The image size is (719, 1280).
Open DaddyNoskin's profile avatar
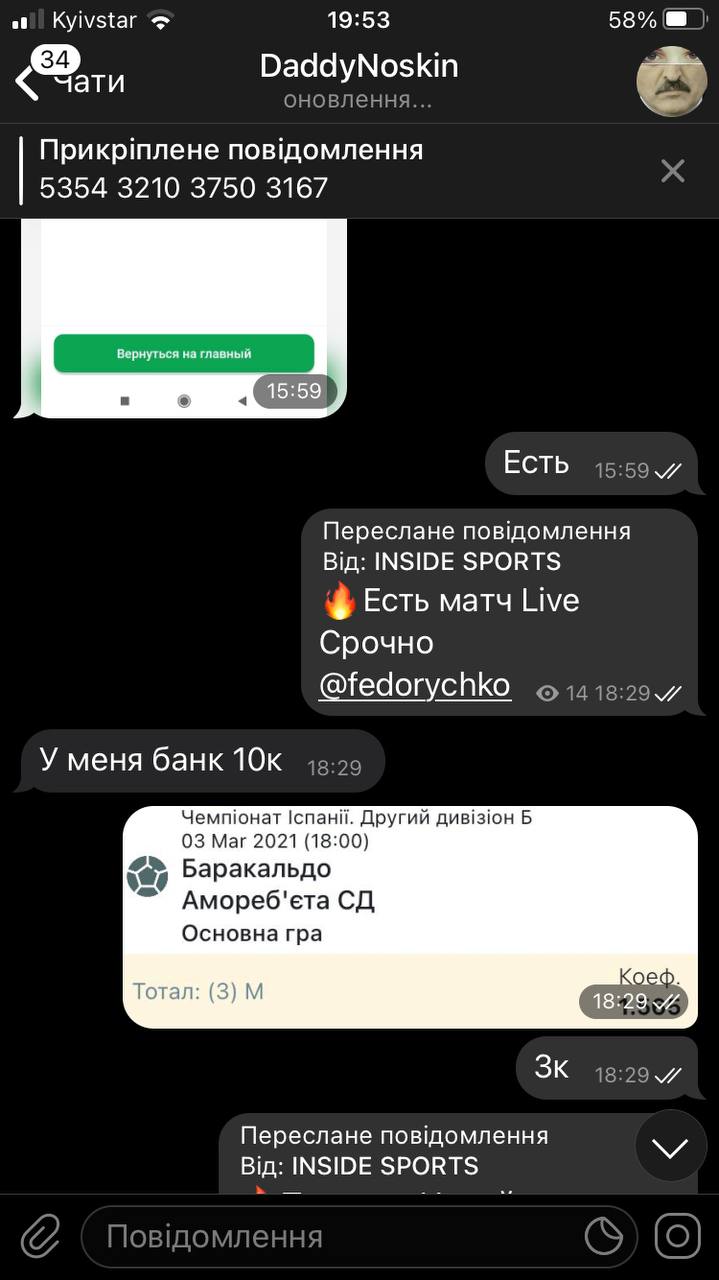tap(671, 82)
